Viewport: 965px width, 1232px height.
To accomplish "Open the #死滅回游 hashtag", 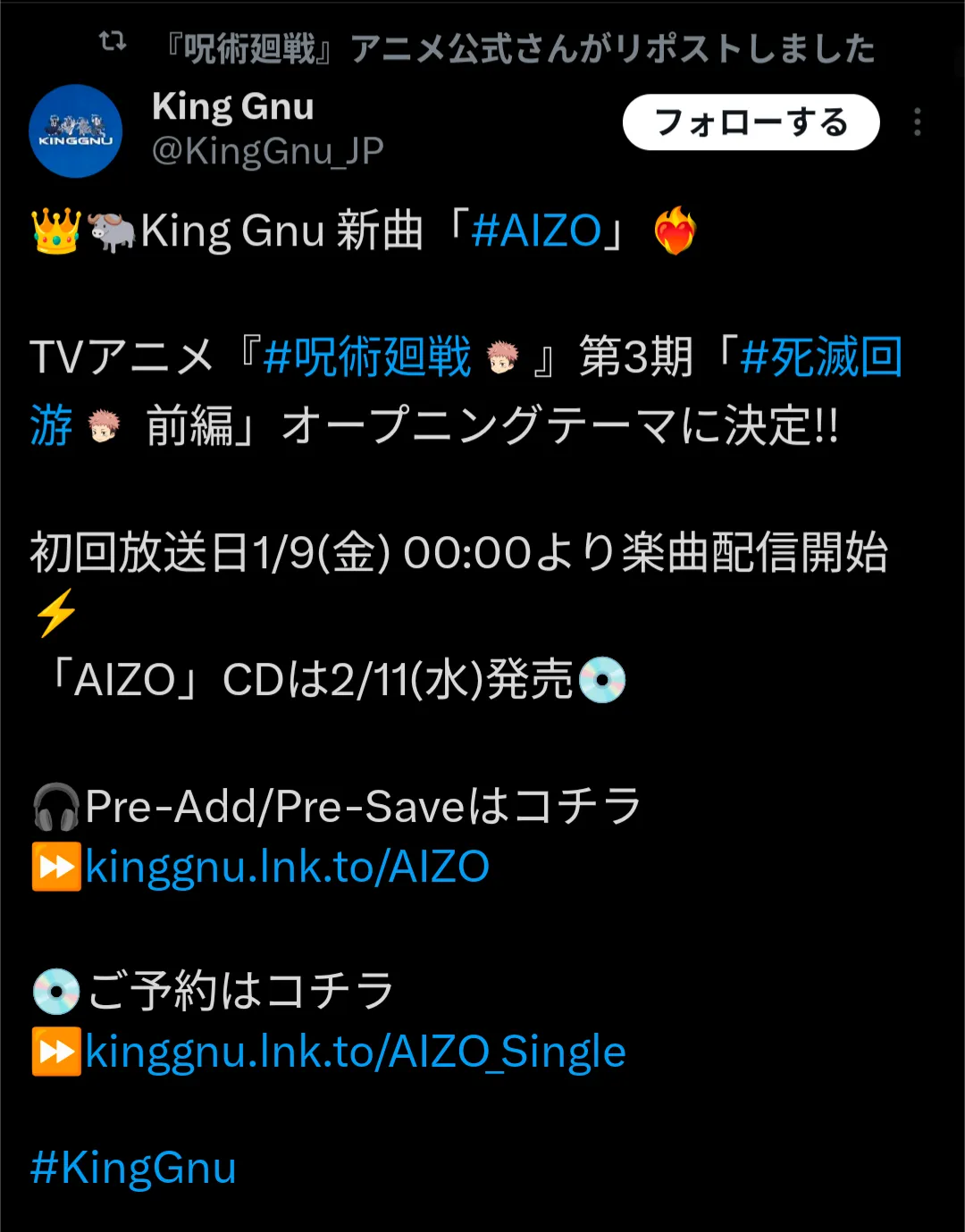I will click(822, 357).
